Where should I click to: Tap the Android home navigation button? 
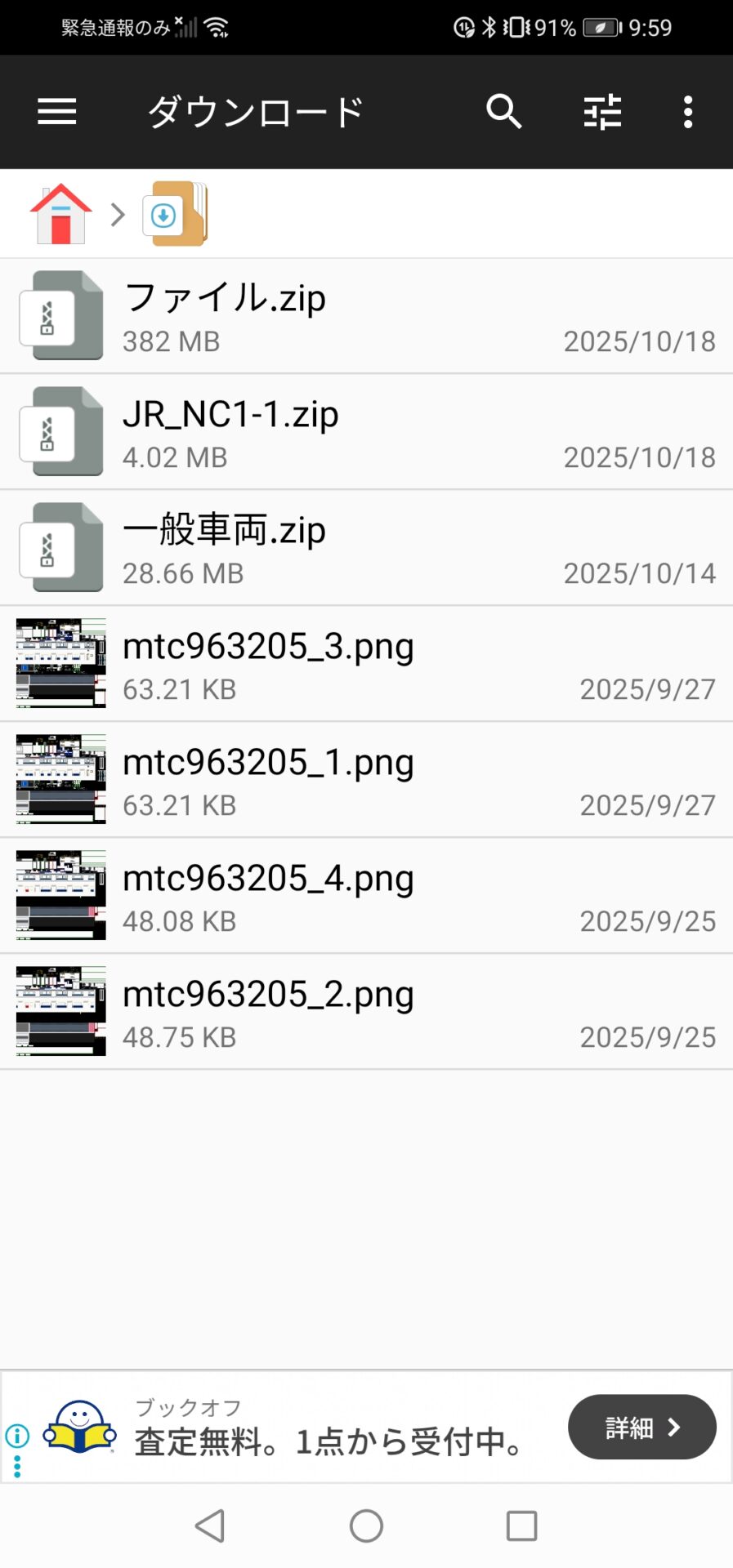coord(366,1526)
